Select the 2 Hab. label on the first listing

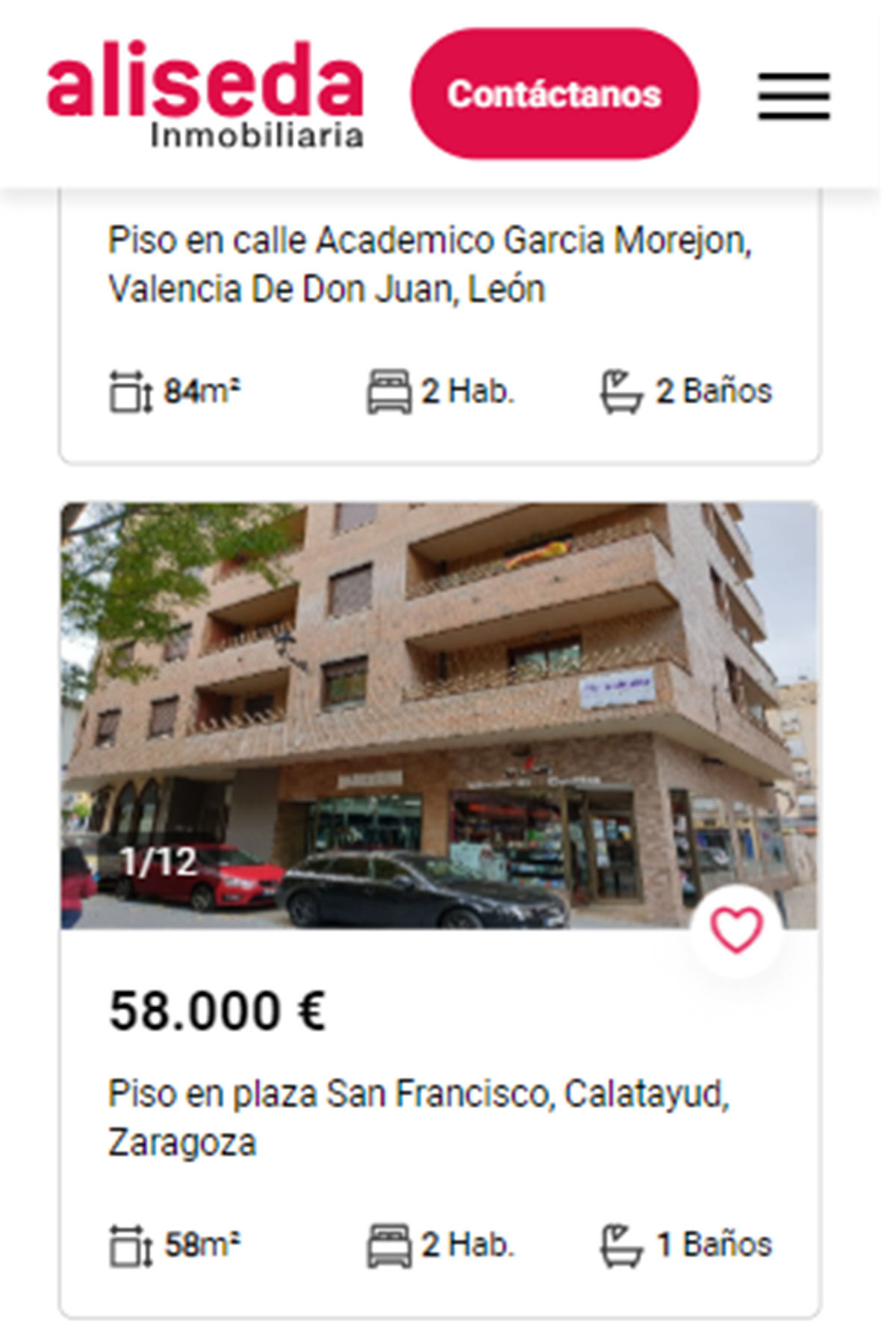466,387
